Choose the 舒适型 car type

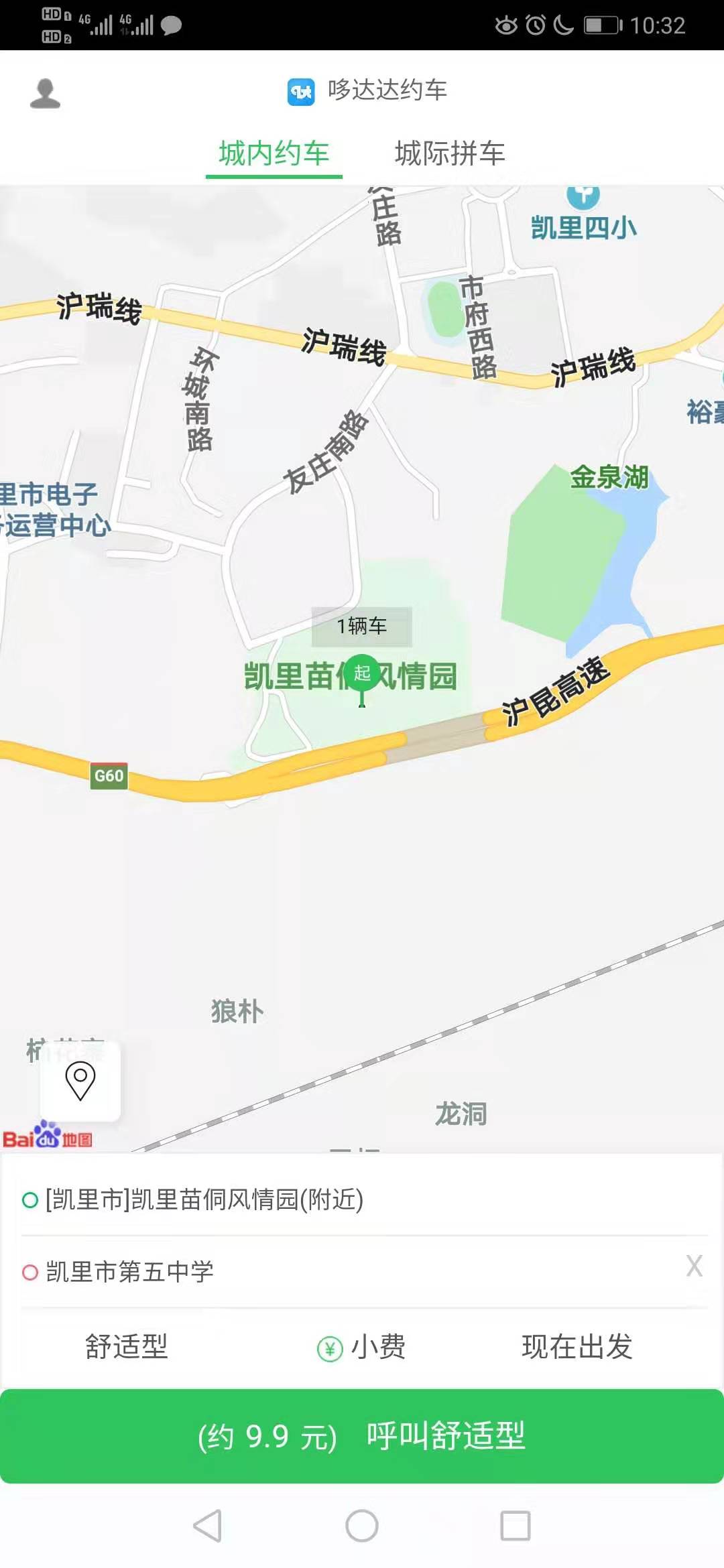tap(126, 1346)
